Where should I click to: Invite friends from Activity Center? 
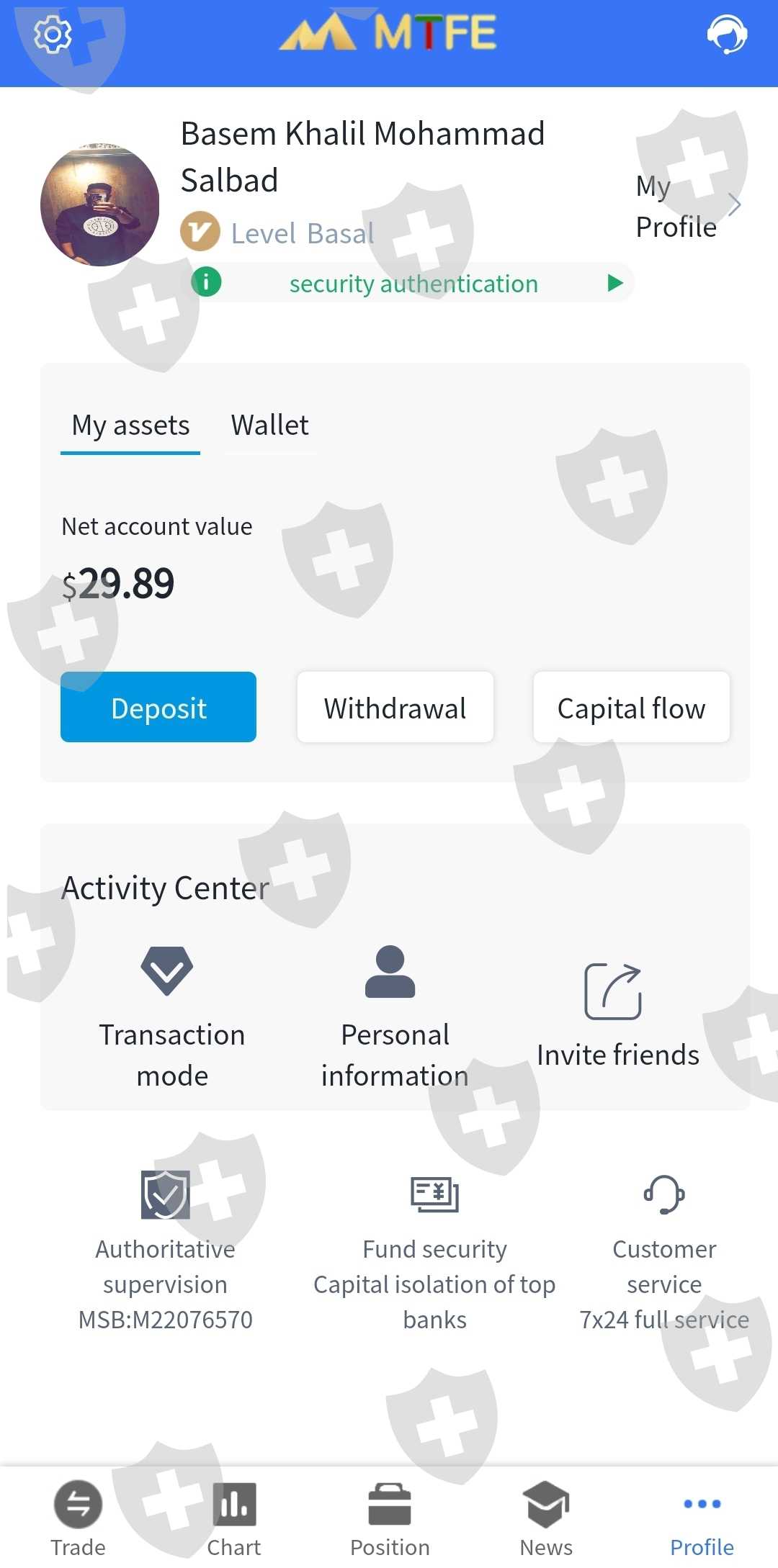tap(617, 1015)
